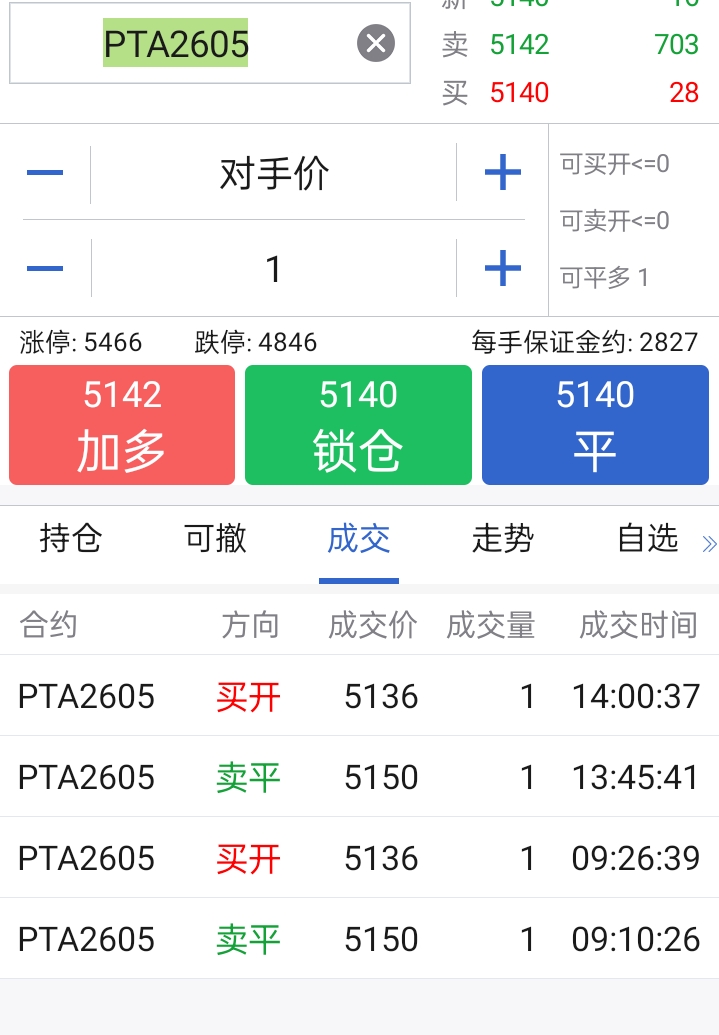
Task: Switch to the 走势 tab
Action: tap(503, 540)
